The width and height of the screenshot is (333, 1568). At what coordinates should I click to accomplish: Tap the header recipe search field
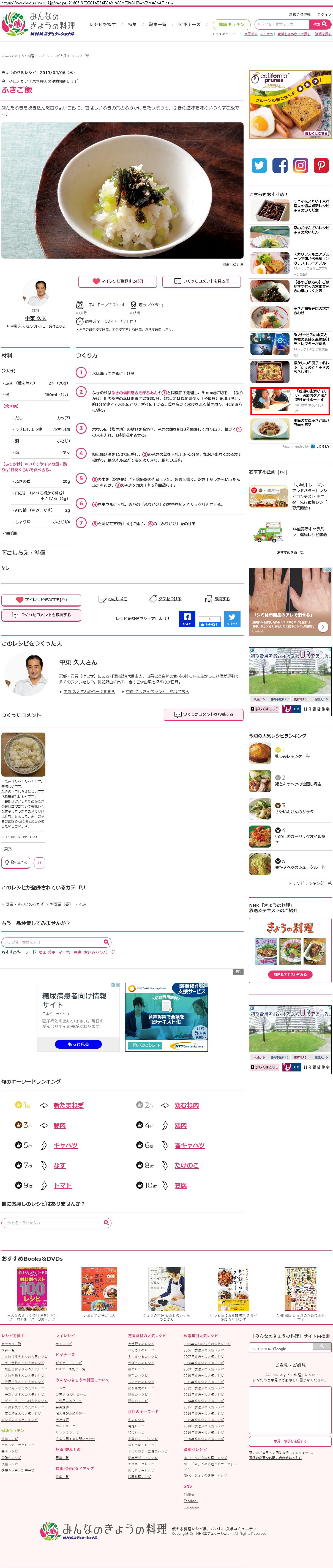[281, 24]
